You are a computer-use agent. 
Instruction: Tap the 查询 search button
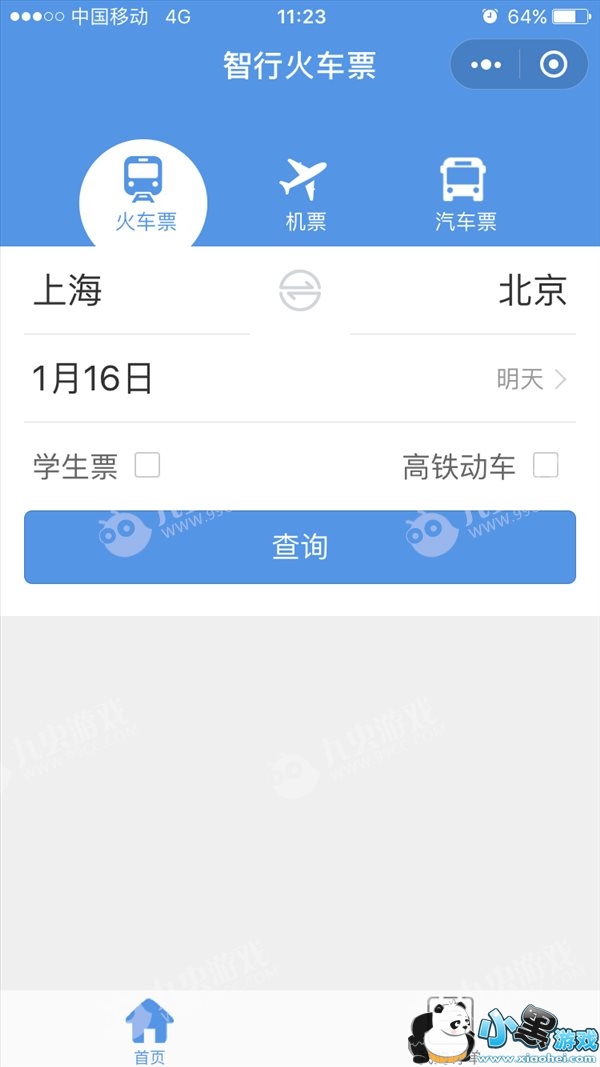coord(300,547)
